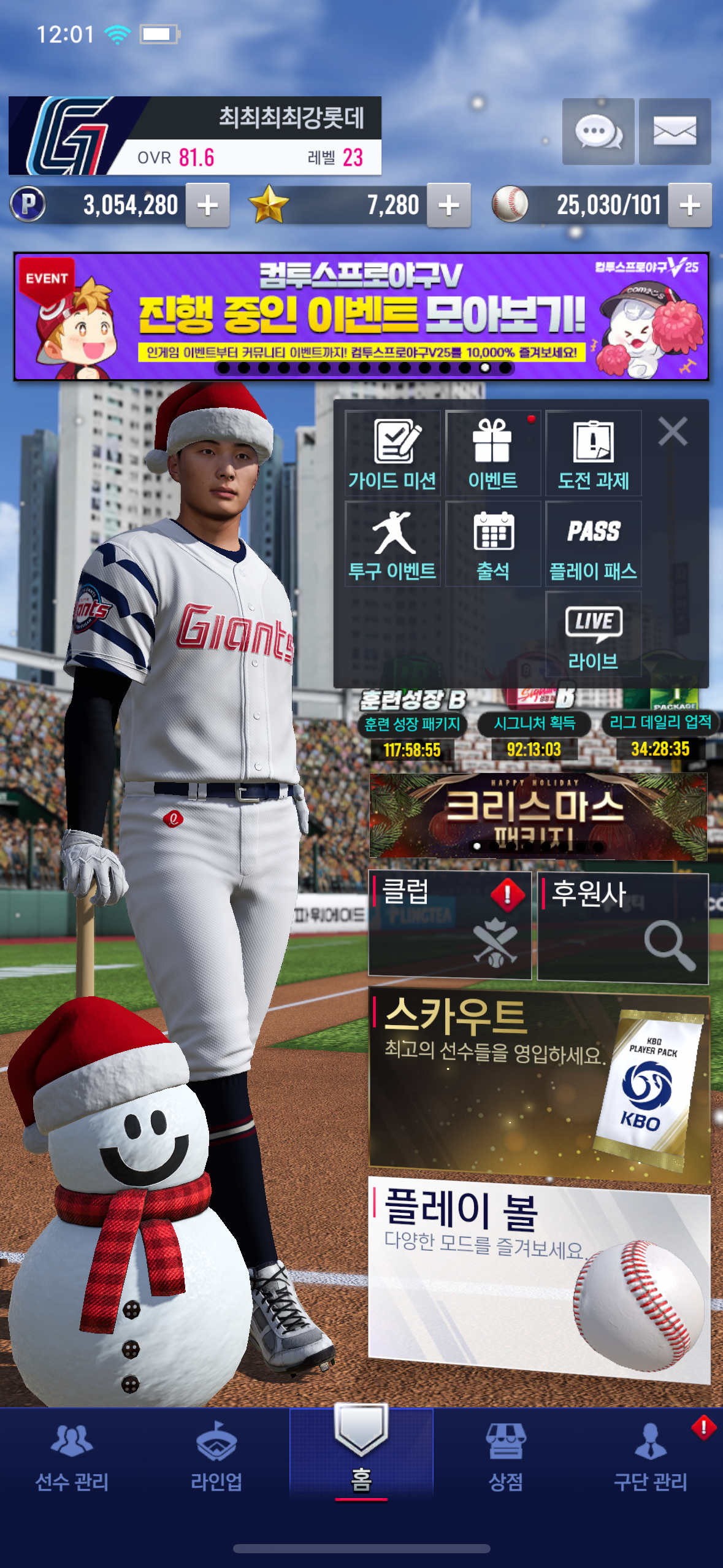Add more baseballs with the plus button
Image resolution: width=723 pixels, height=1568 pixels.
click(689, 206)
